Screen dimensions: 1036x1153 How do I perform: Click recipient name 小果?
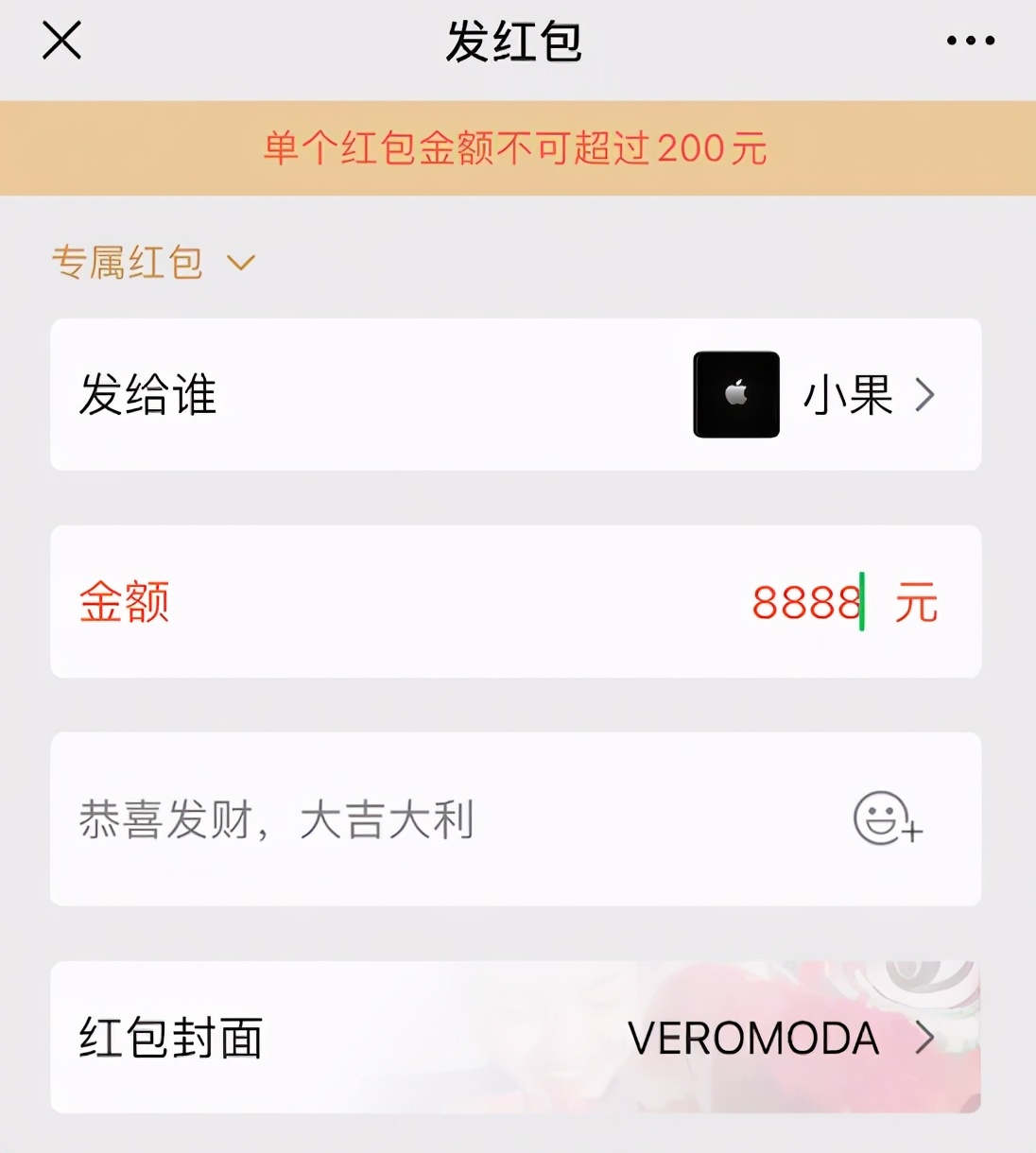848,395
